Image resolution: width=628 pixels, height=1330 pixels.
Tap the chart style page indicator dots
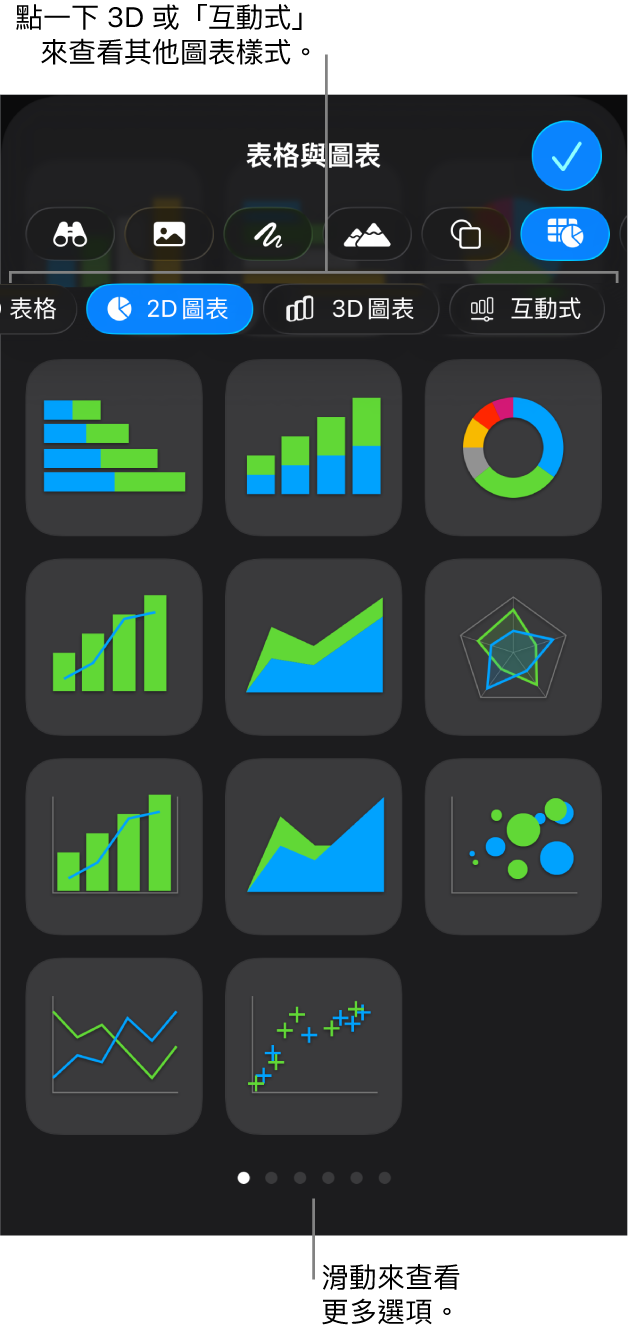point(314,1178)
